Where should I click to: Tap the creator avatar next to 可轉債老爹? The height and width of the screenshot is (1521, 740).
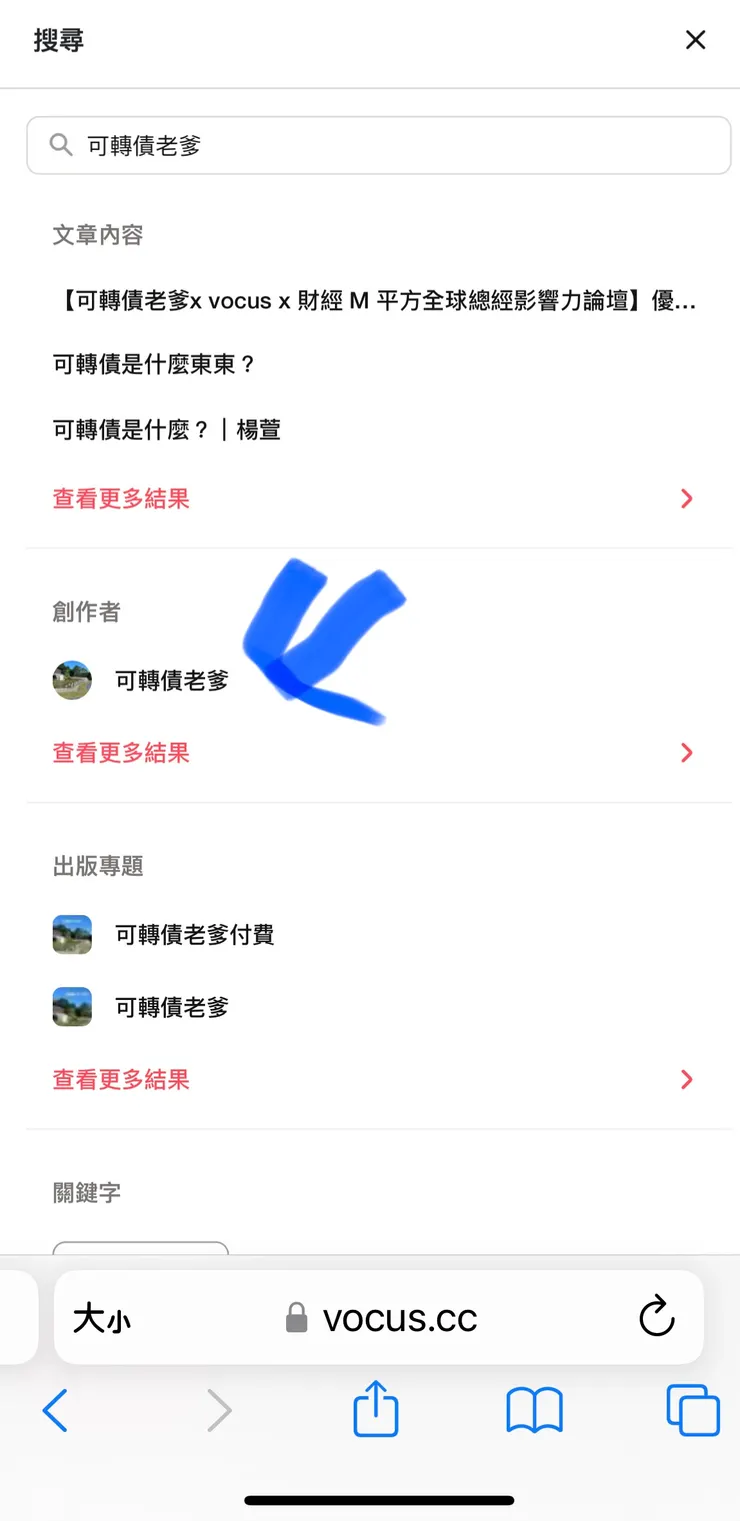(x=71, y=679)
